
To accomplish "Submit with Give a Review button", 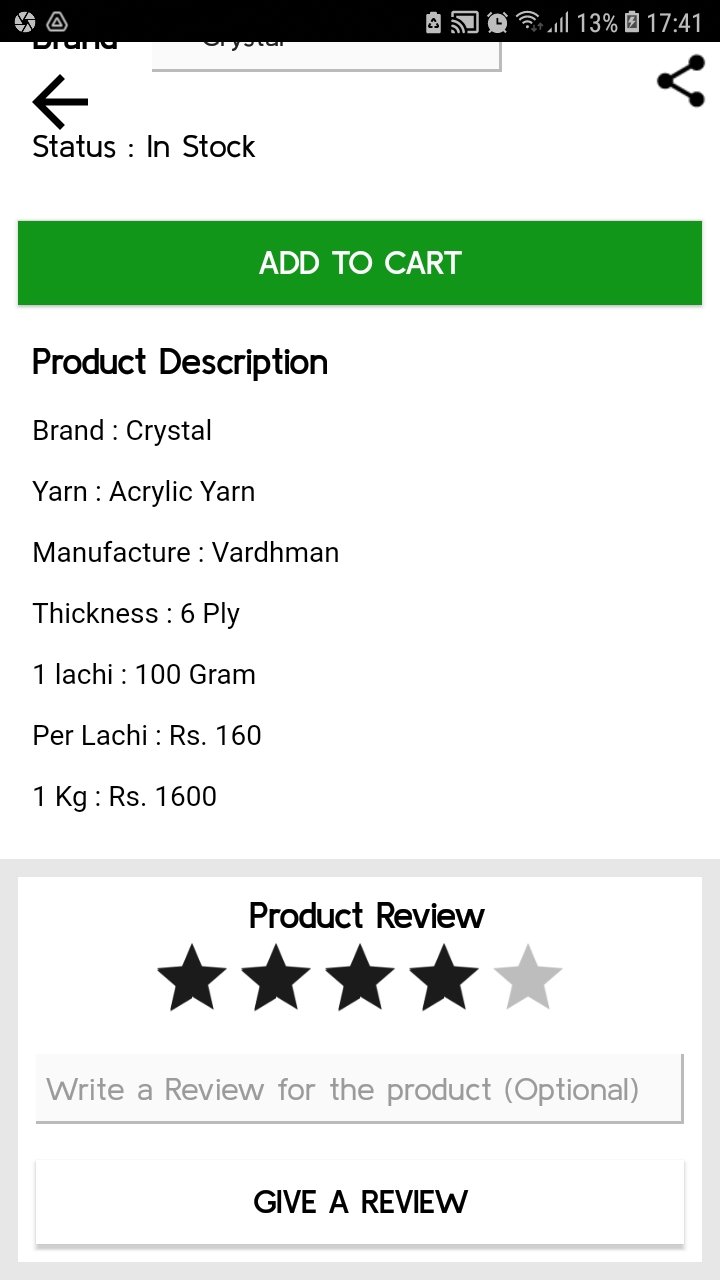I will point(360,1202).
